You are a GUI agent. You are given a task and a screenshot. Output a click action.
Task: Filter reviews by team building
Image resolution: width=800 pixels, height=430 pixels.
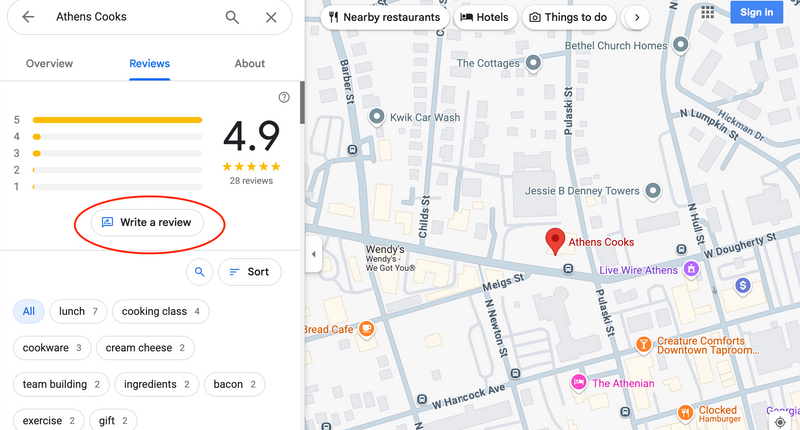tap(60, 384)
